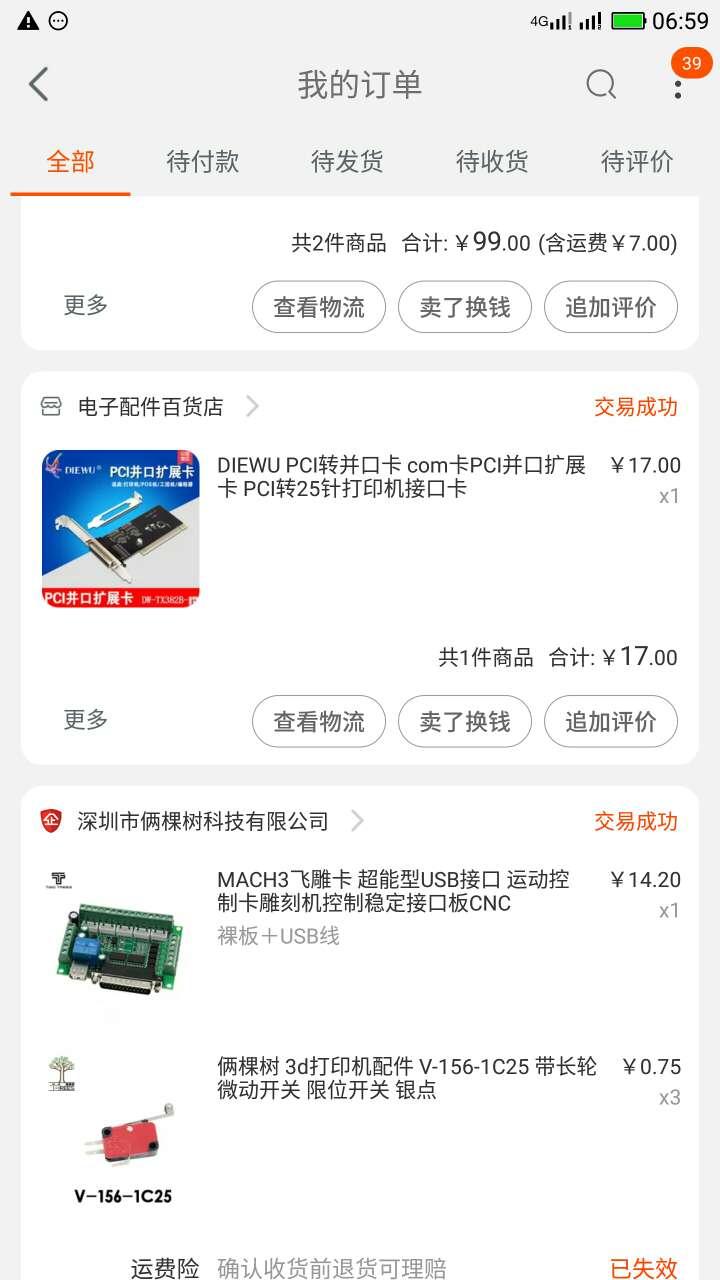Tap 卖了换钱 for the ¥99.00 order
The width and height of the screenshot is (720, 1280).
[x=465, y=307]
